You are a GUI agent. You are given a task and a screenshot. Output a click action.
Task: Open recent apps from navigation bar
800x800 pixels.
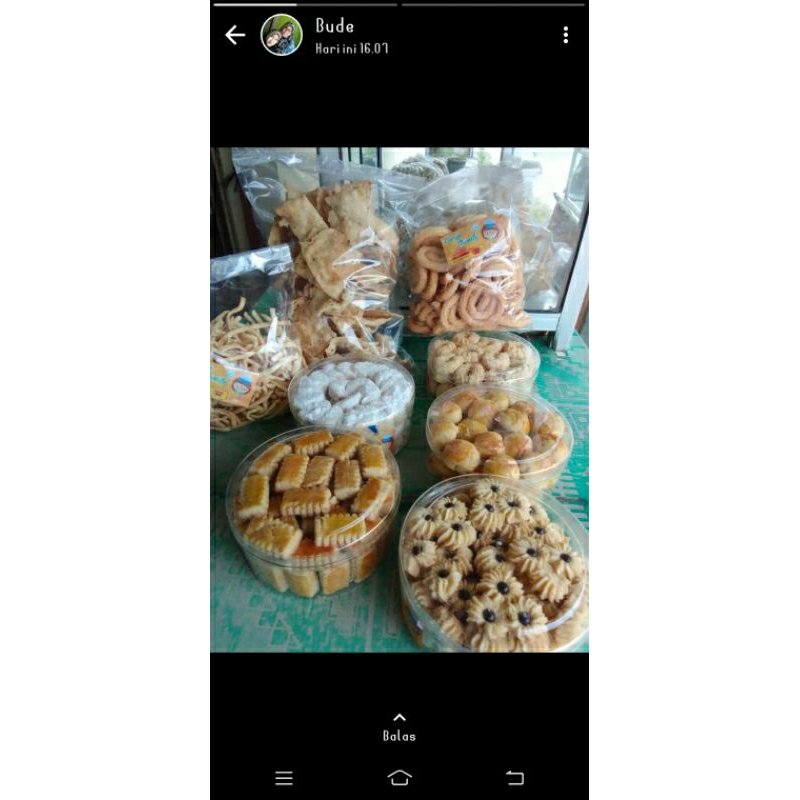pos(284,778)
